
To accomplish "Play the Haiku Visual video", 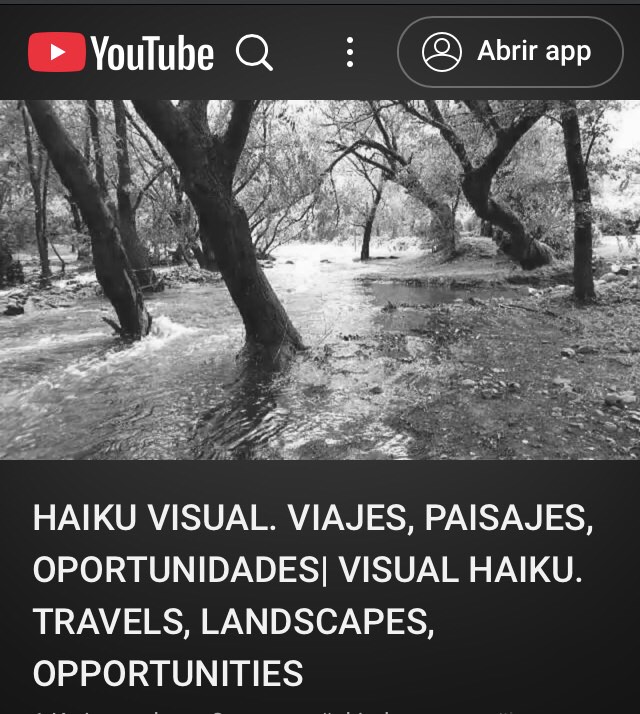I will click(x=320, y=280).
